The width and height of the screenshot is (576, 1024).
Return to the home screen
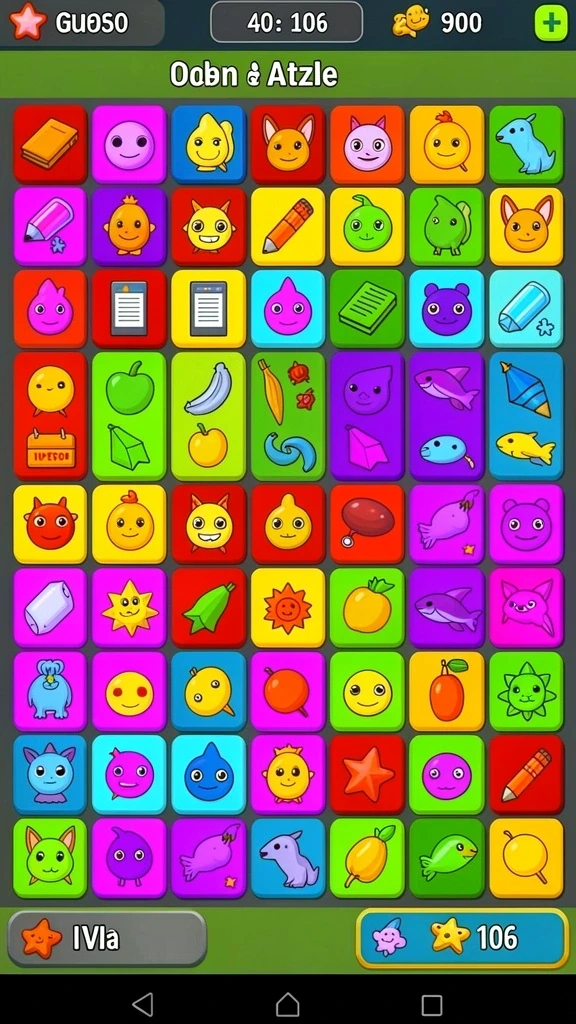pos(288,1004)
